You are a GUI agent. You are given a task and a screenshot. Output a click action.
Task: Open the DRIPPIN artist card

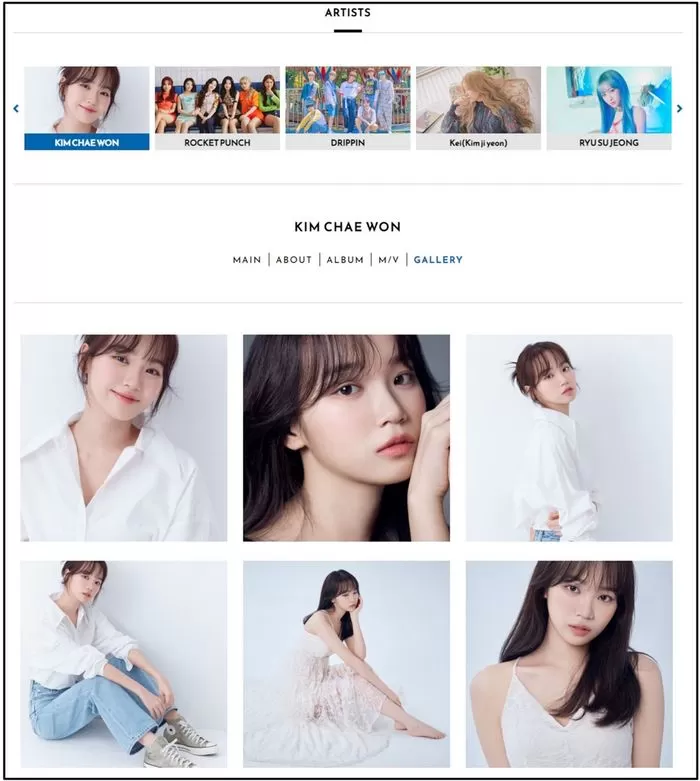click(x=347, y=108)
